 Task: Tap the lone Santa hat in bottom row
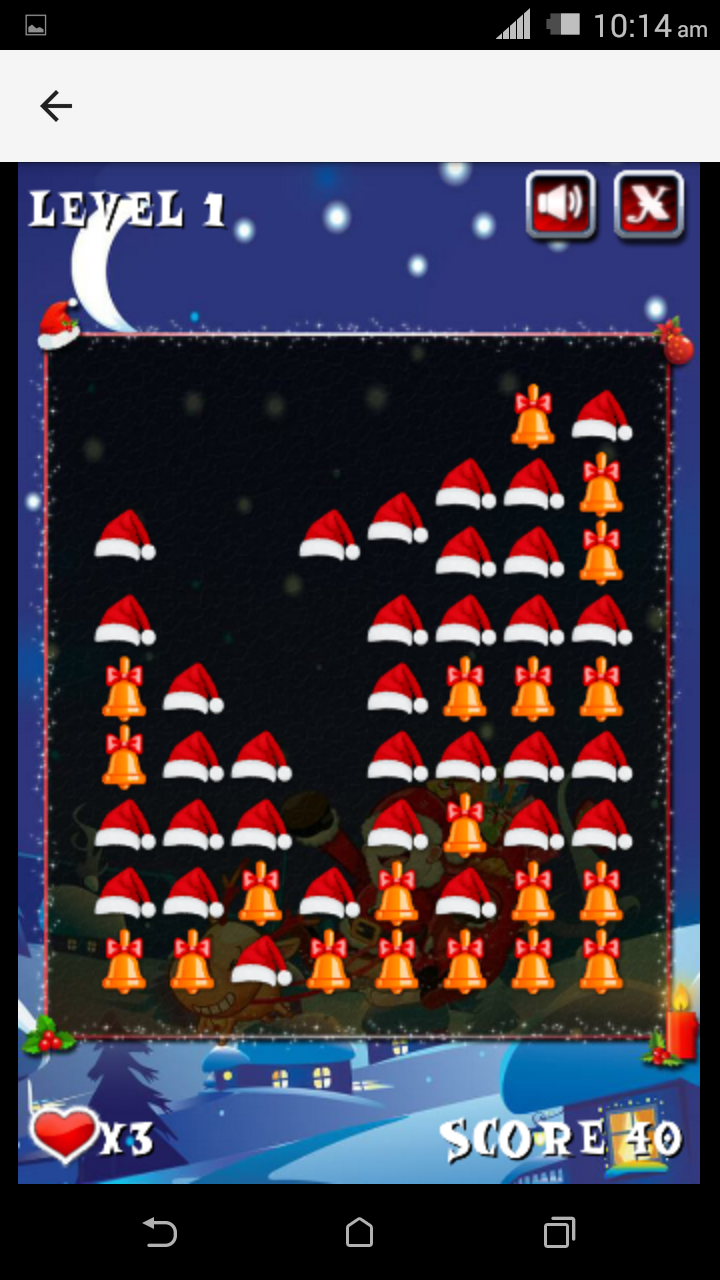[261, 961]
